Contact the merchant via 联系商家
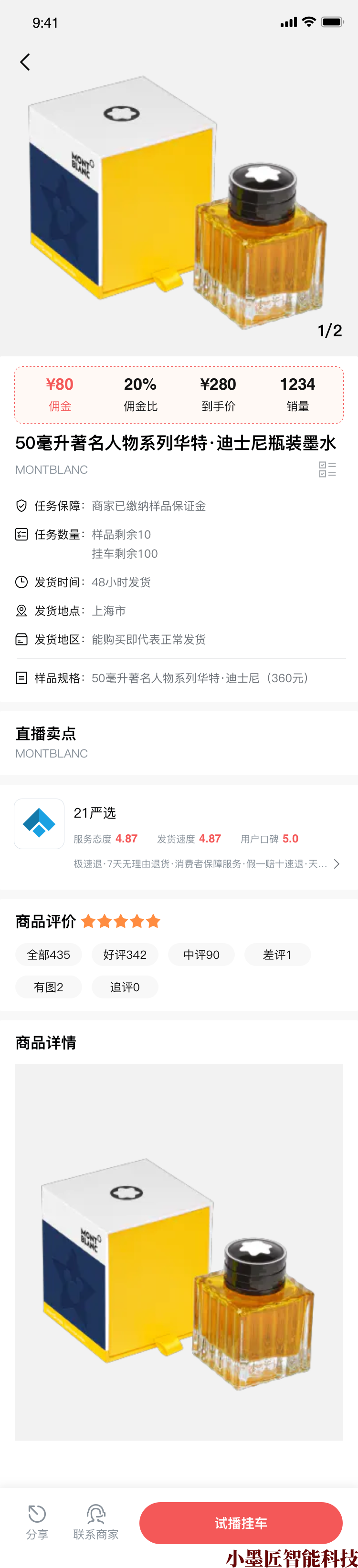Viewport: 358px width, 1568px height. point(95,1521)
